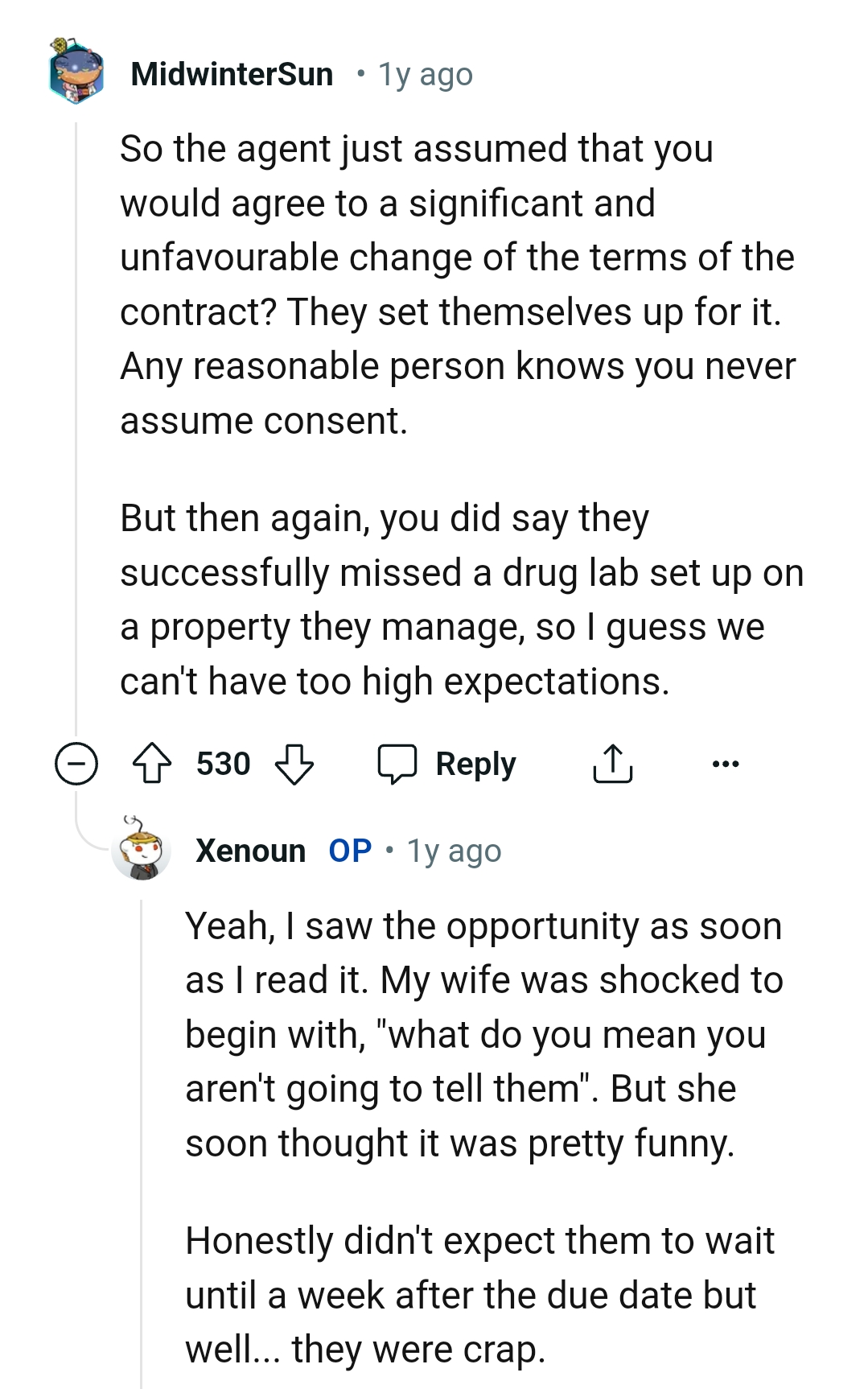Open the more-options menu for the comment

[x=726, y=763]
